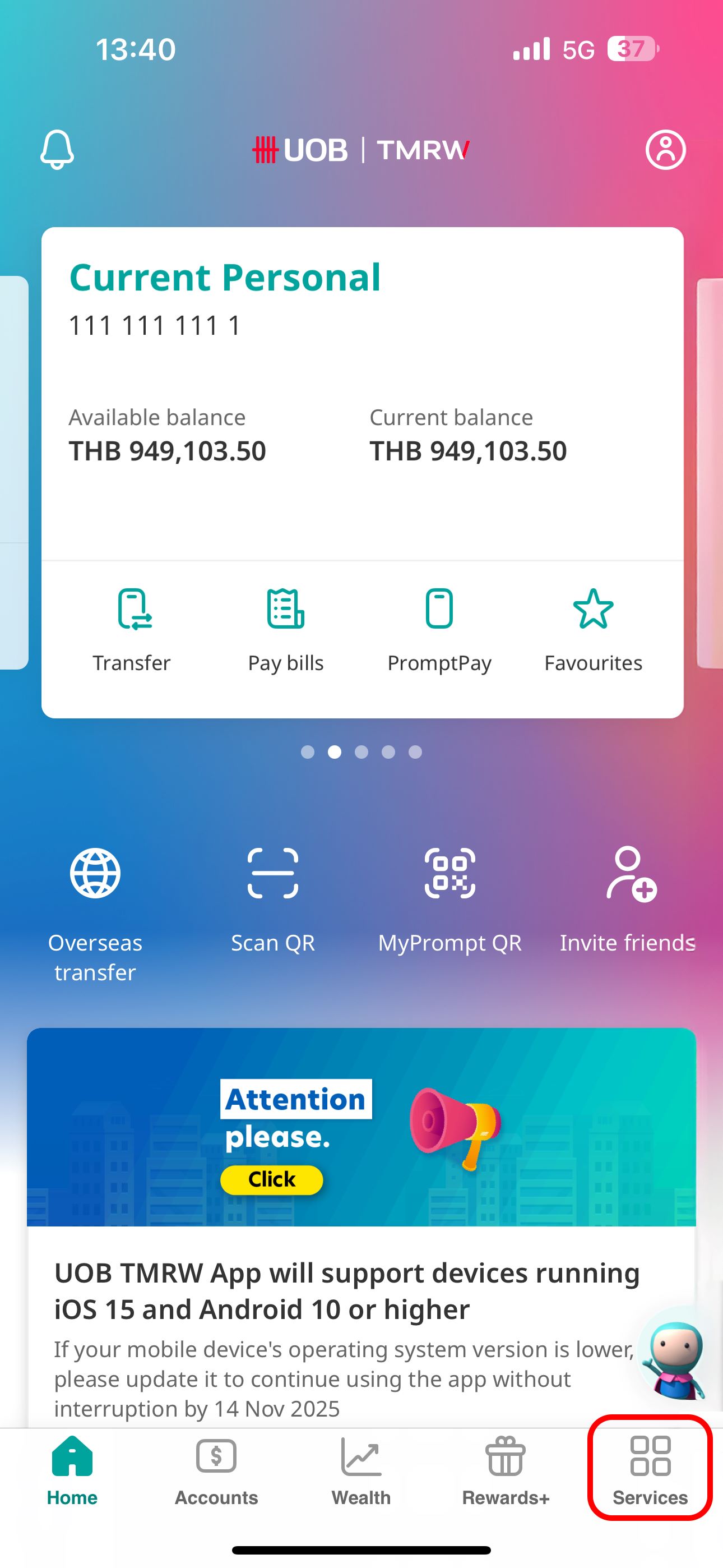Switch to the Accounts tab
723x1568 pixels.
pos(216,1473)
